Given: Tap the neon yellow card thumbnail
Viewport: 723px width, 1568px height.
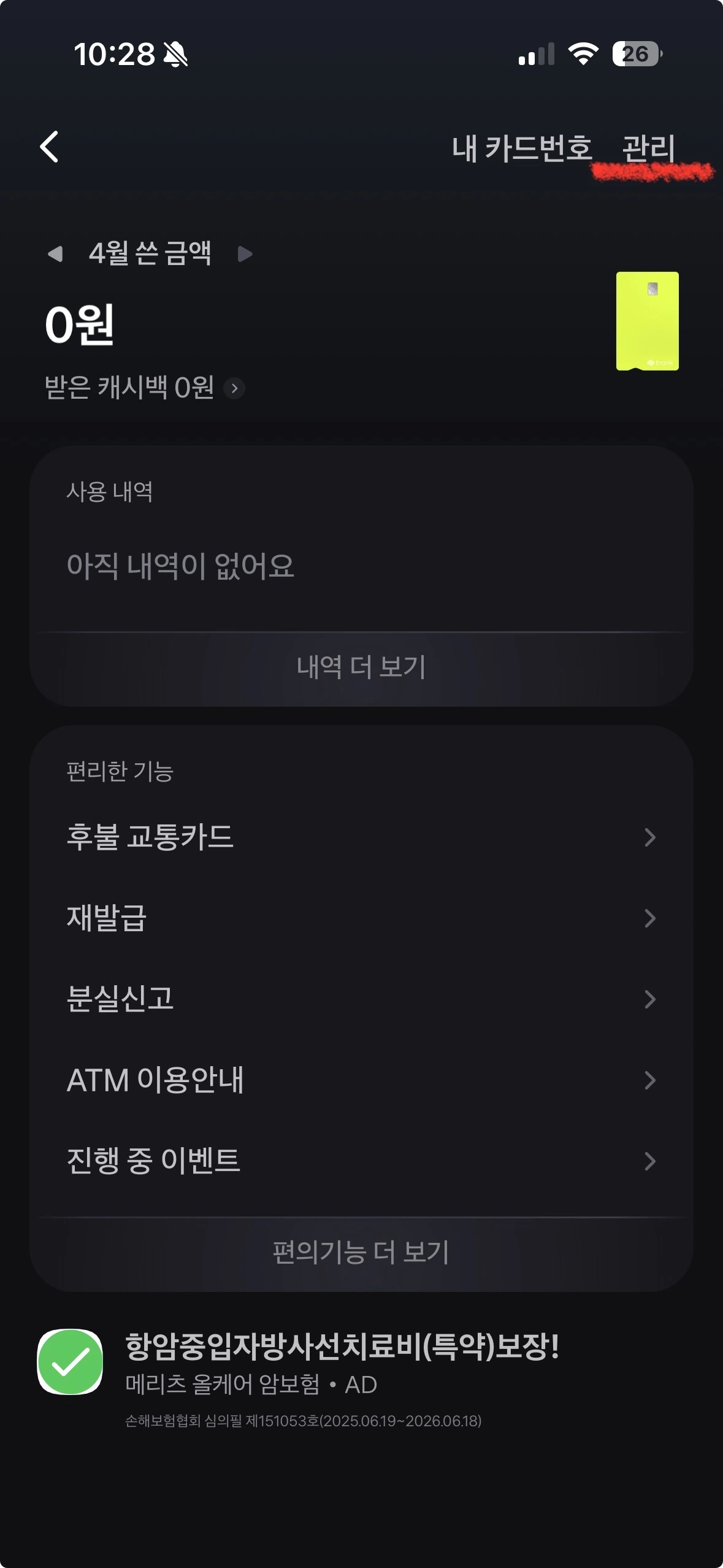Looking at the screenshot, I should (x=648, y=321).
